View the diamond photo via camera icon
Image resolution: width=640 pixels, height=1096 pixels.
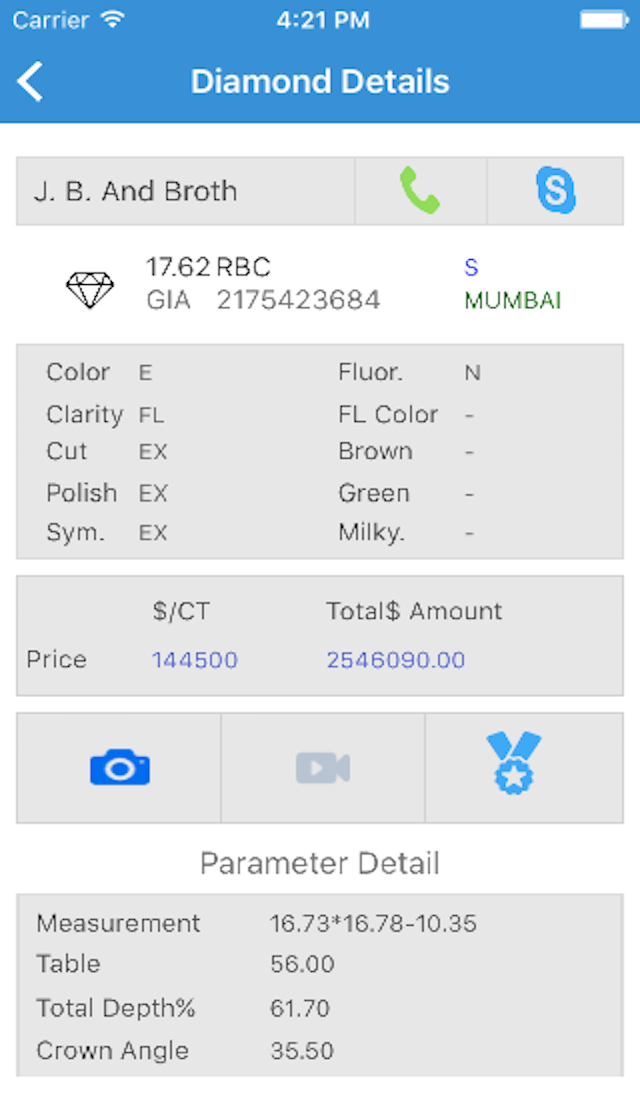119,767
